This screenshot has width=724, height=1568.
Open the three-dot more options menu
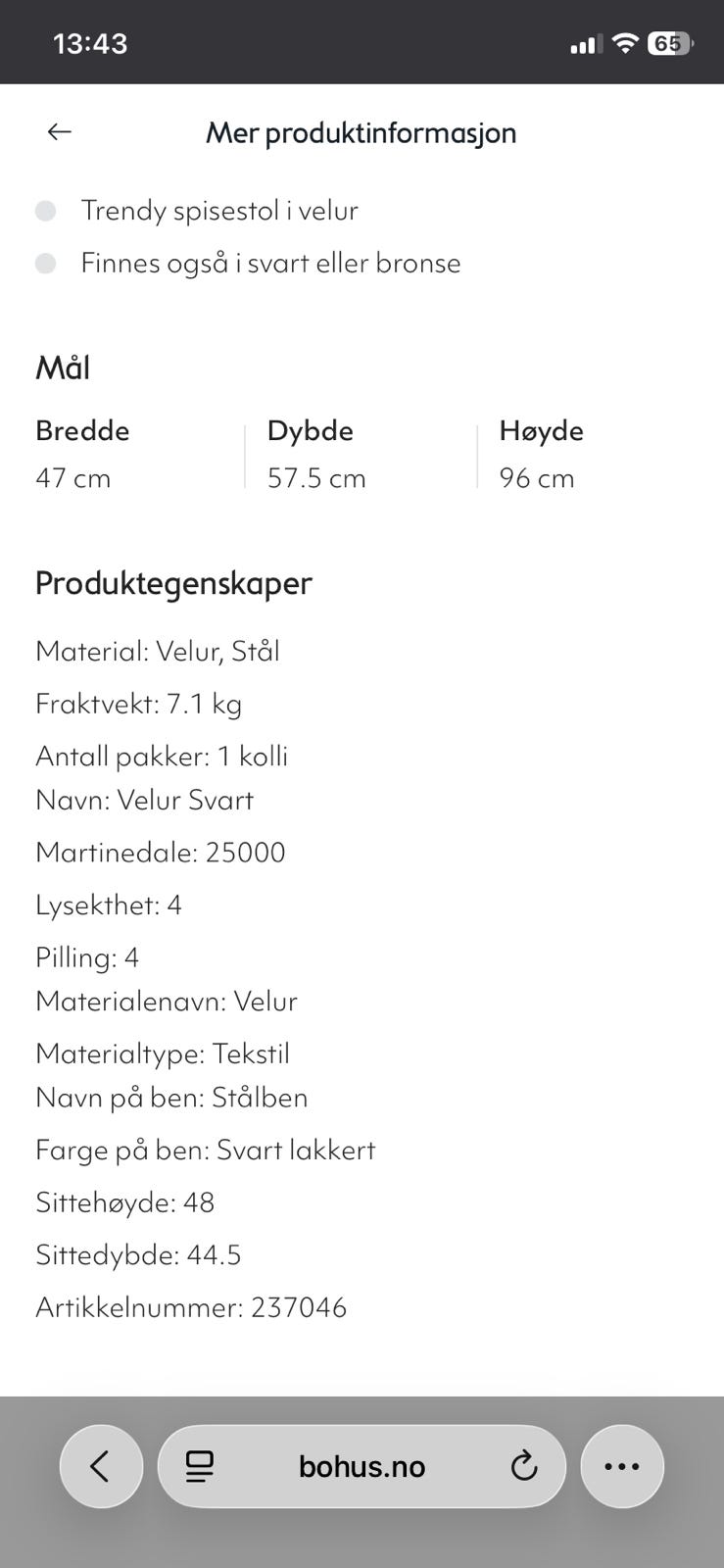coord(623,1466)
